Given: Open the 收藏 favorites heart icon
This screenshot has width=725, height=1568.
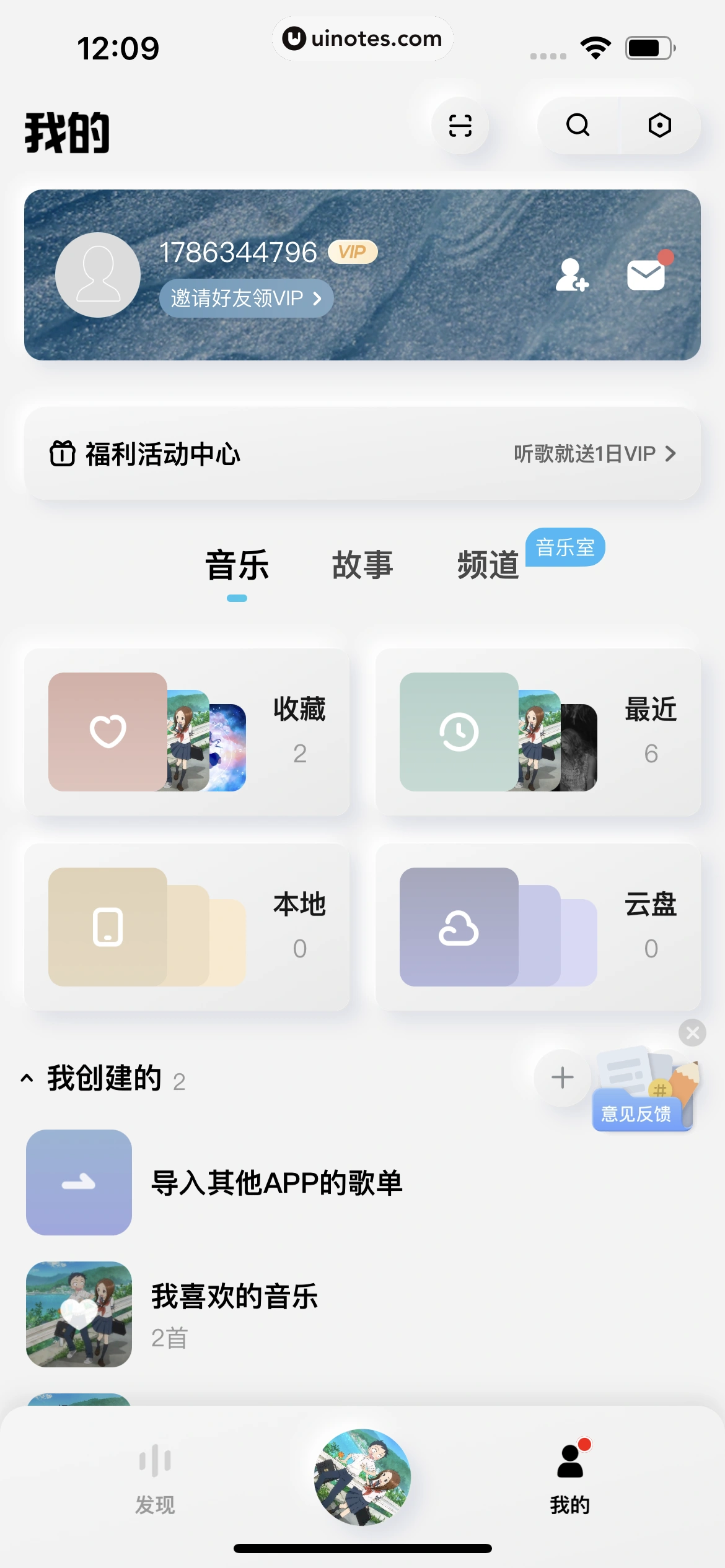Looking at the screenshot, I should [108, 730].
